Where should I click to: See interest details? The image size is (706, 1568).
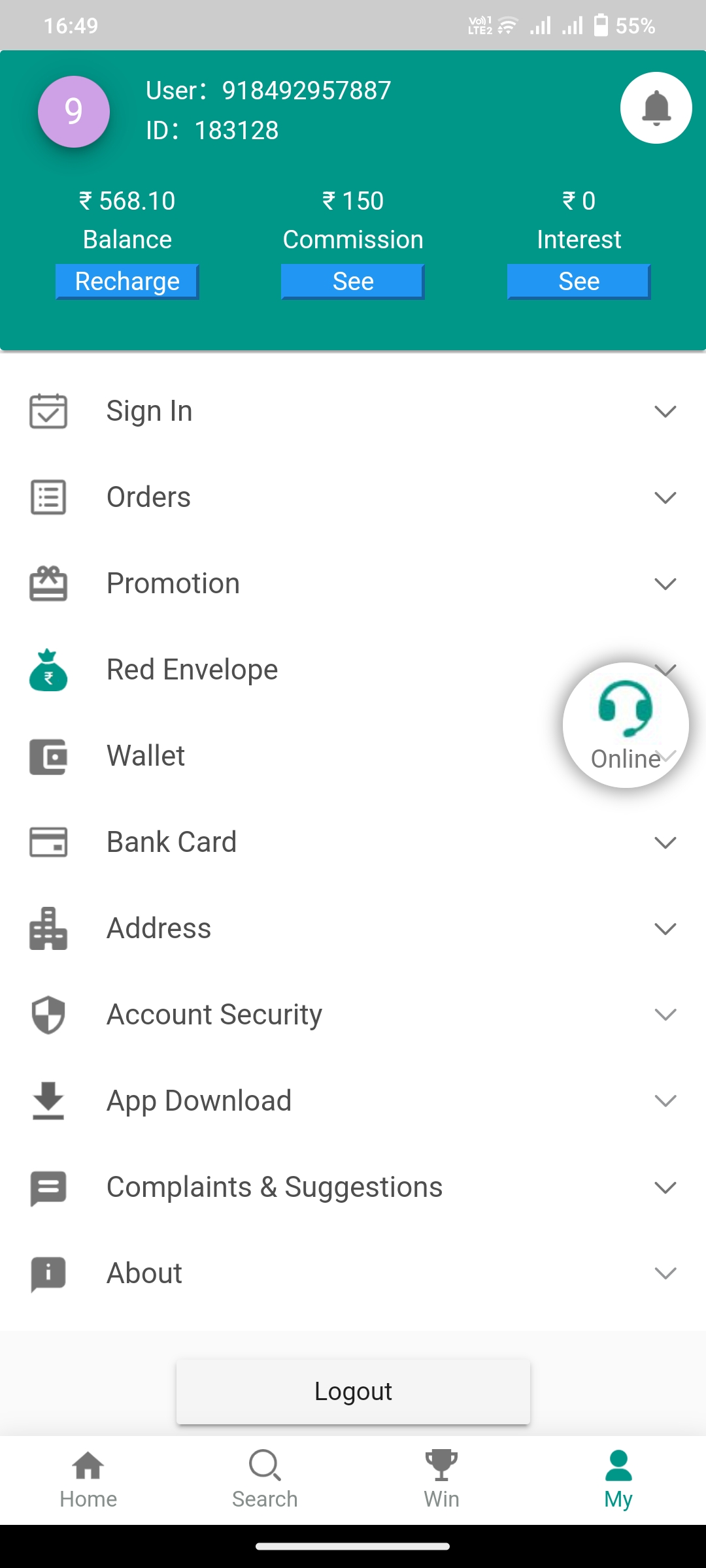(x=579, y=282)
